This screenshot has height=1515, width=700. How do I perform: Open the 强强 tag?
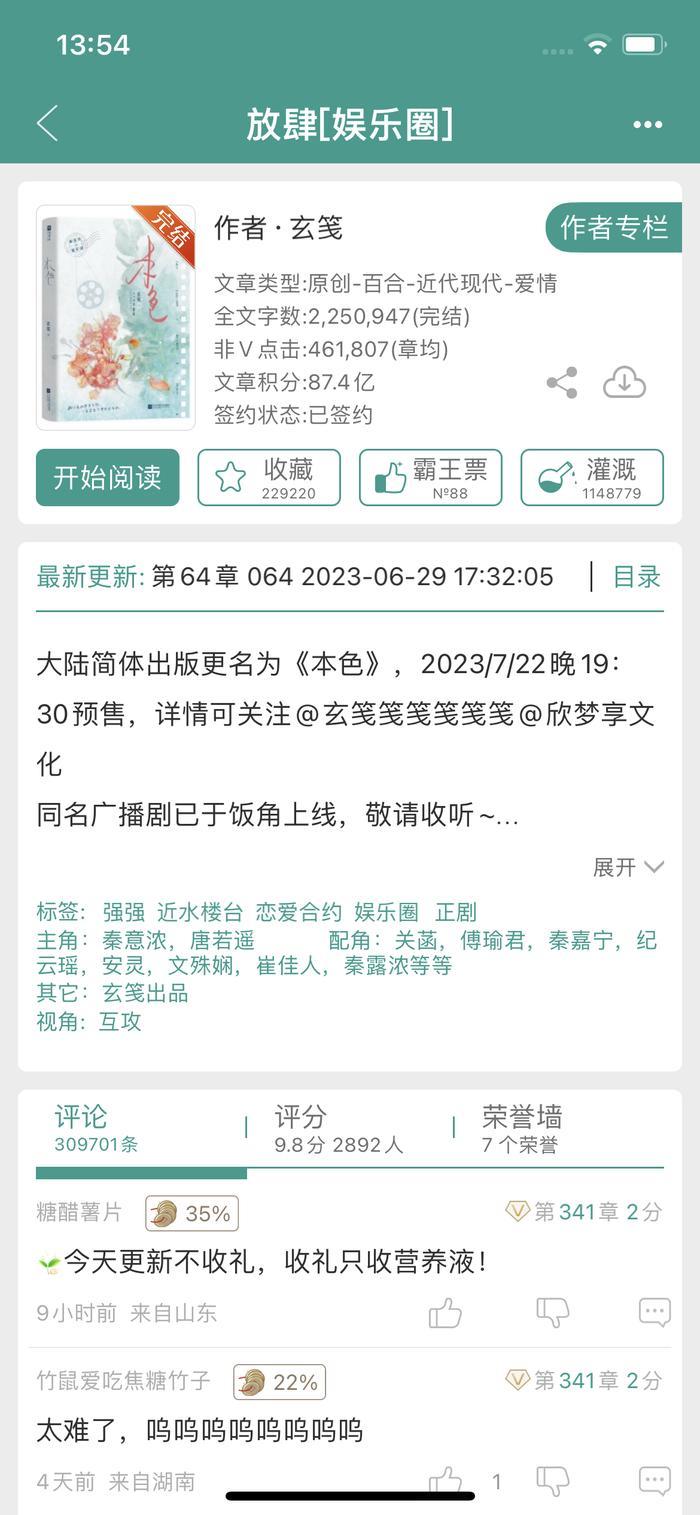[123, 912]
